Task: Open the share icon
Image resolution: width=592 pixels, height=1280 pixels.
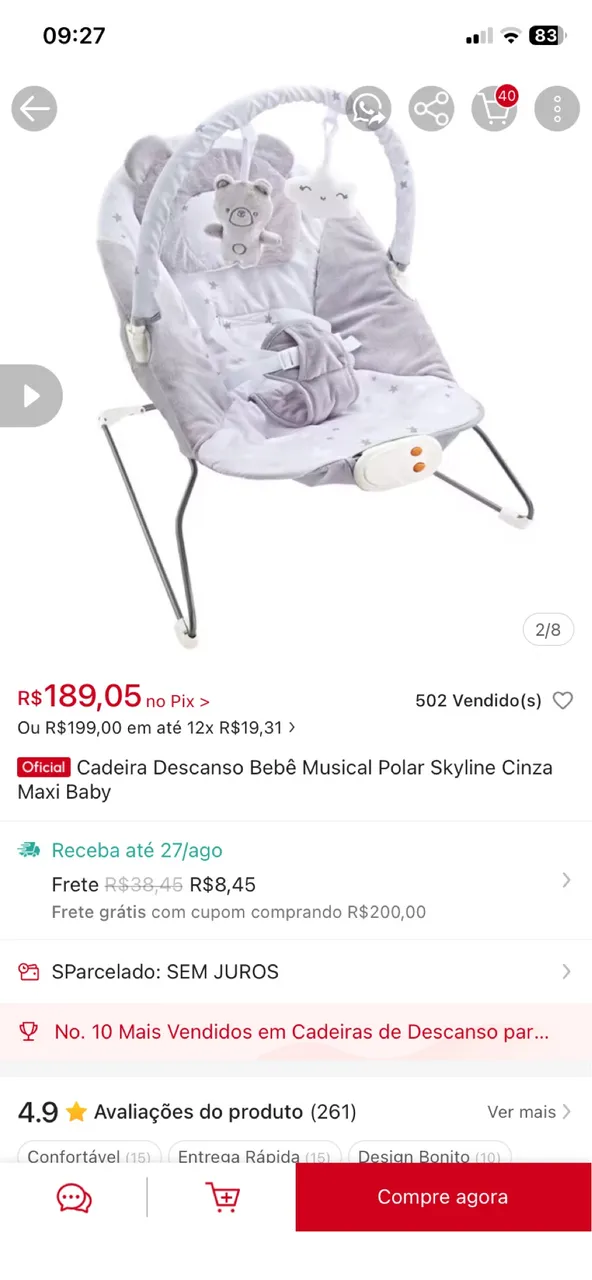Action: (431, 109)
